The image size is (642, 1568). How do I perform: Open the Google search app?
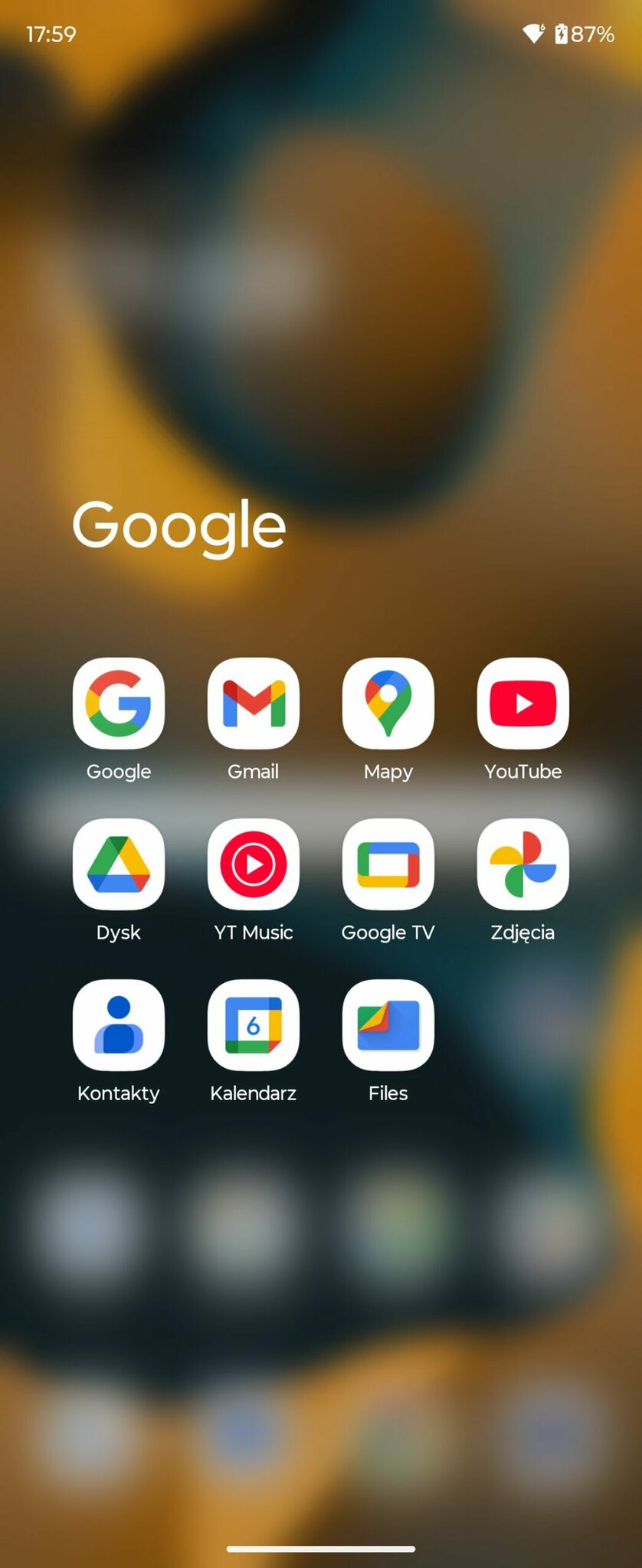pyautogui.click(x=119, y=703)
